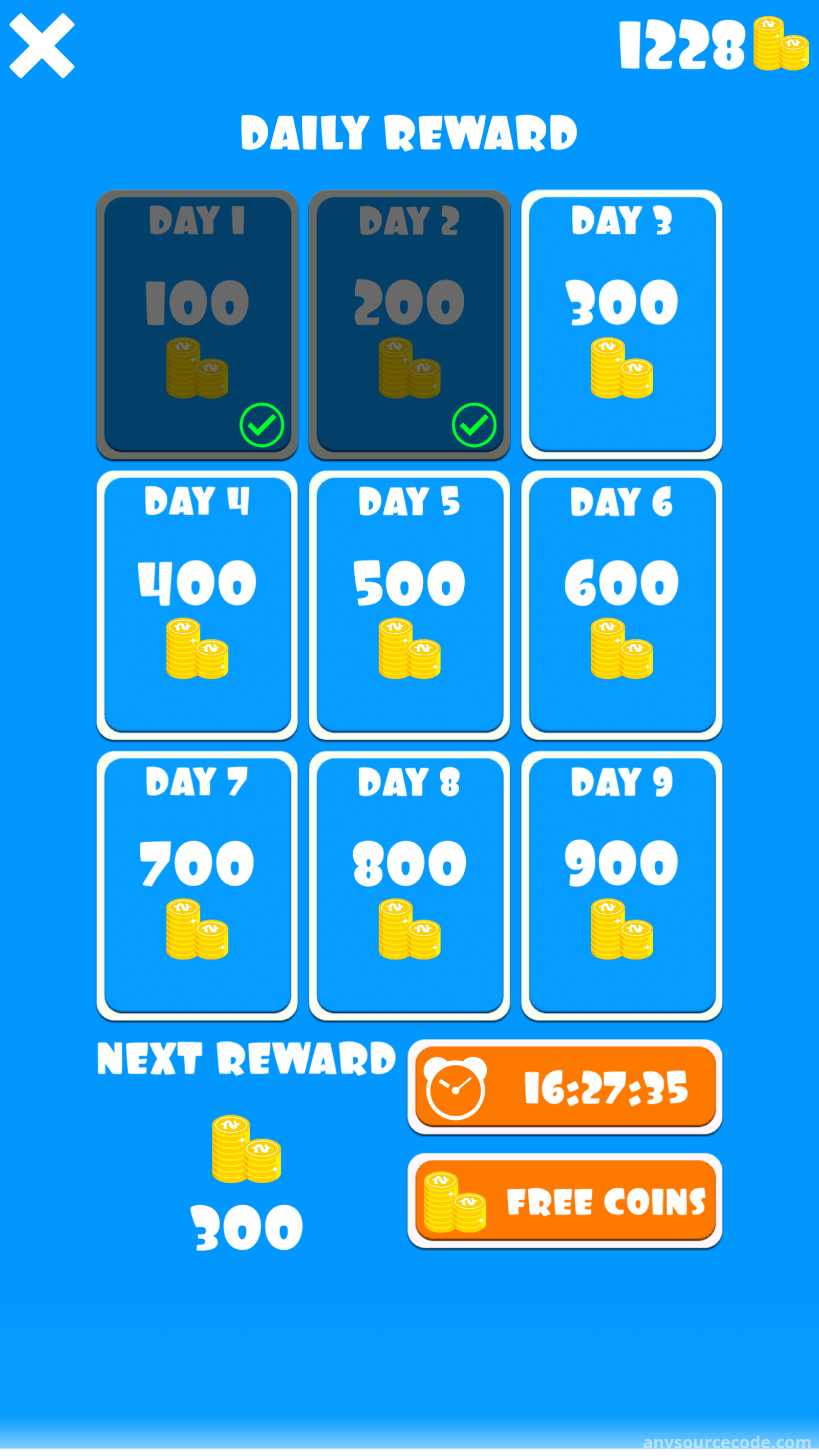Tap the Free Coins button

[x=565, y=1200]
